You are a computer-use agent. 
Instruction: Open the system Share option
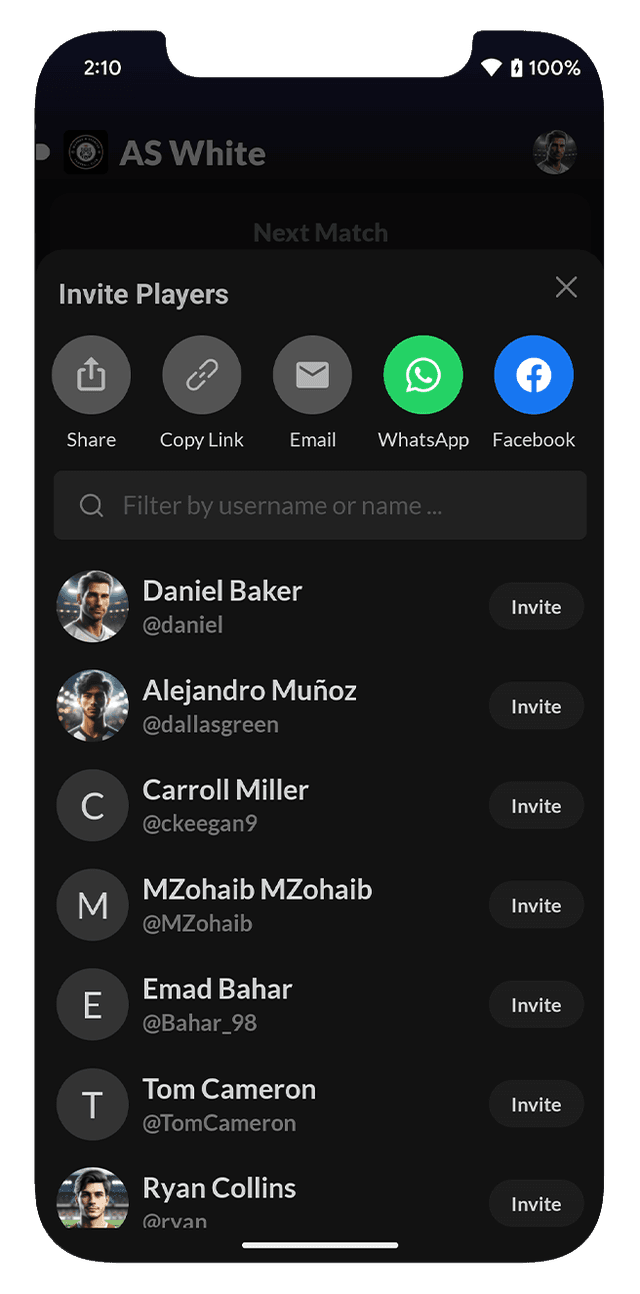91,375
